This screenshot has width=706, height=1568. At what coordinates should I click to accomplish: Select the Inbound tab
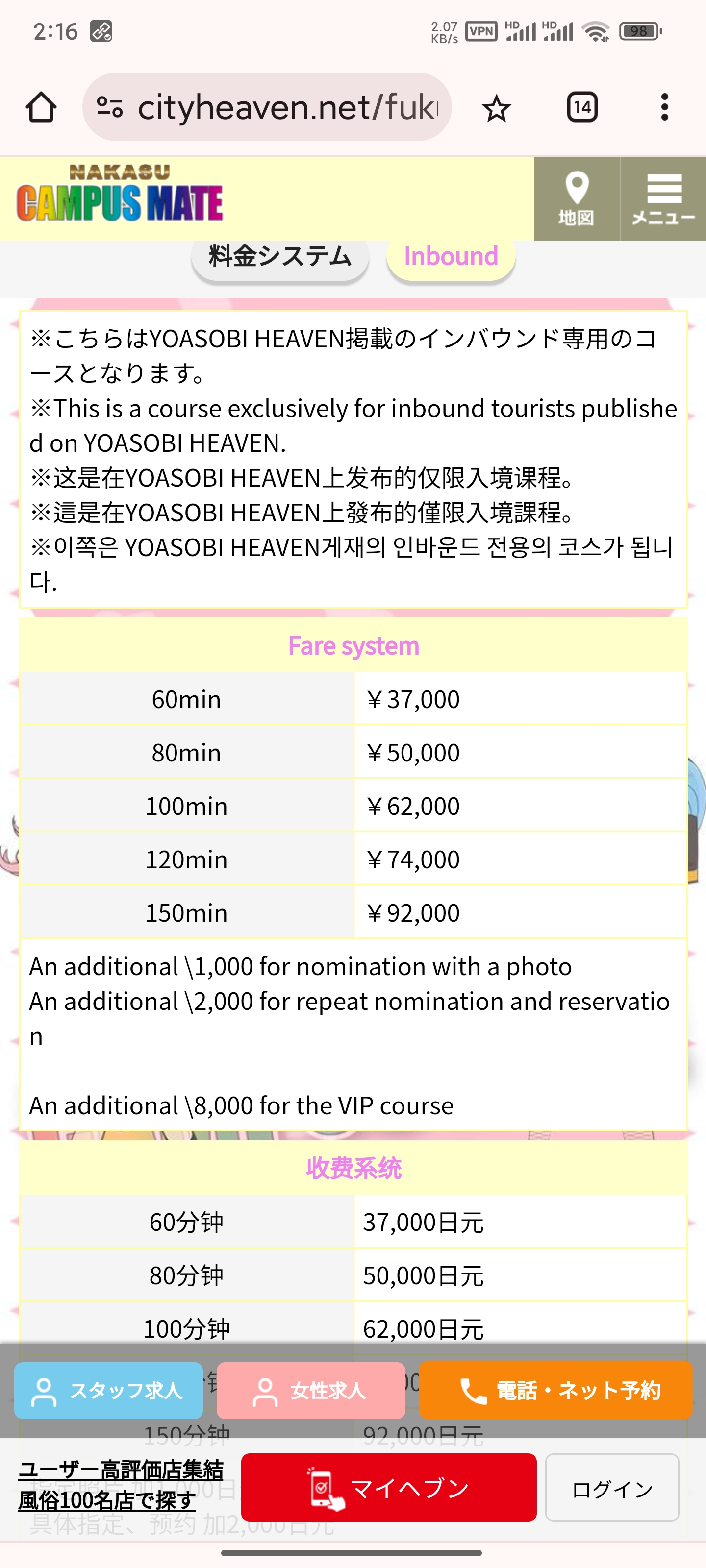[x=451, y=257]
